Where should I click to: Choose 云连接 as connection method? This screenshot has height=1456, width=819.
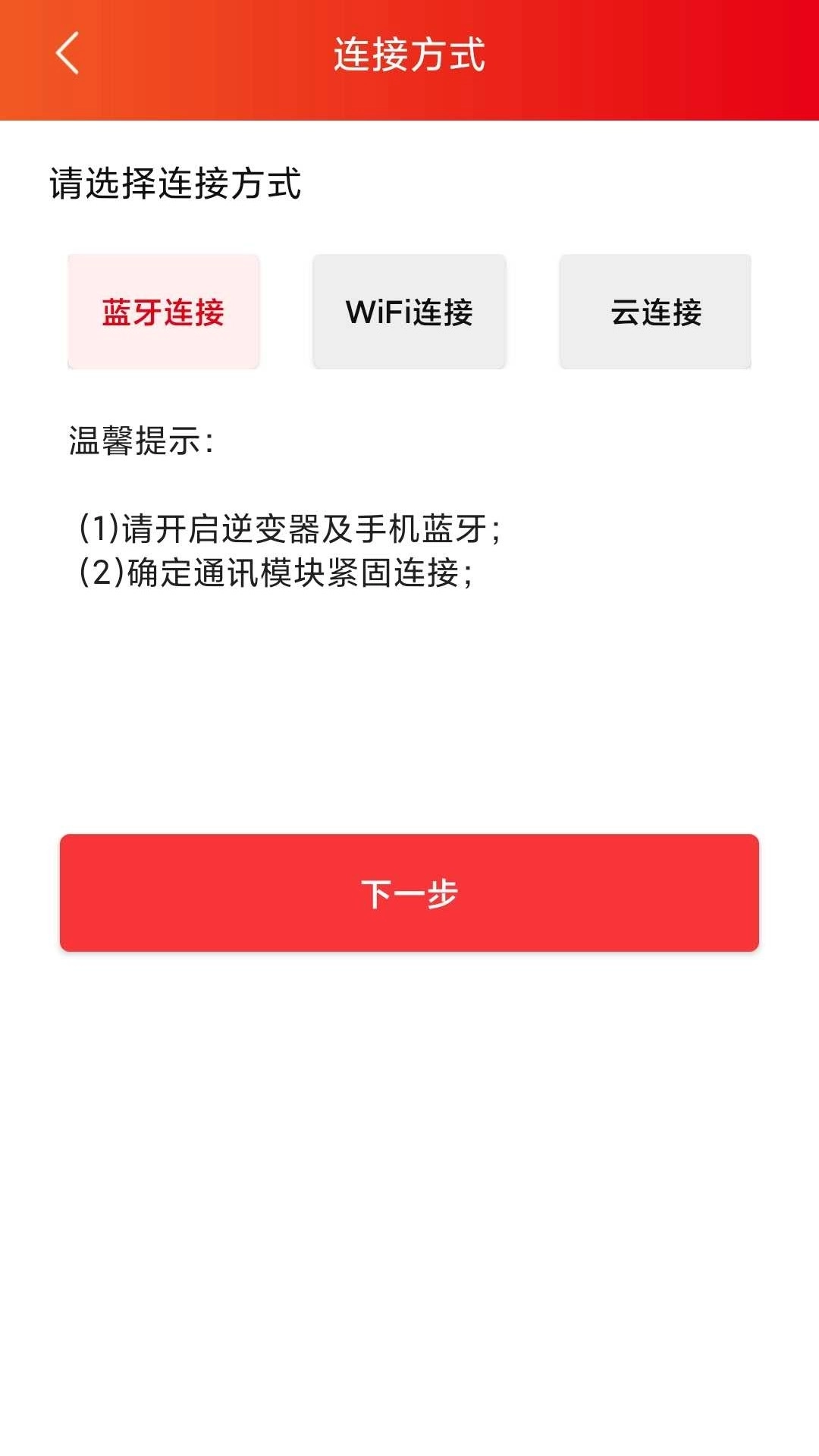tap(655, 312)
